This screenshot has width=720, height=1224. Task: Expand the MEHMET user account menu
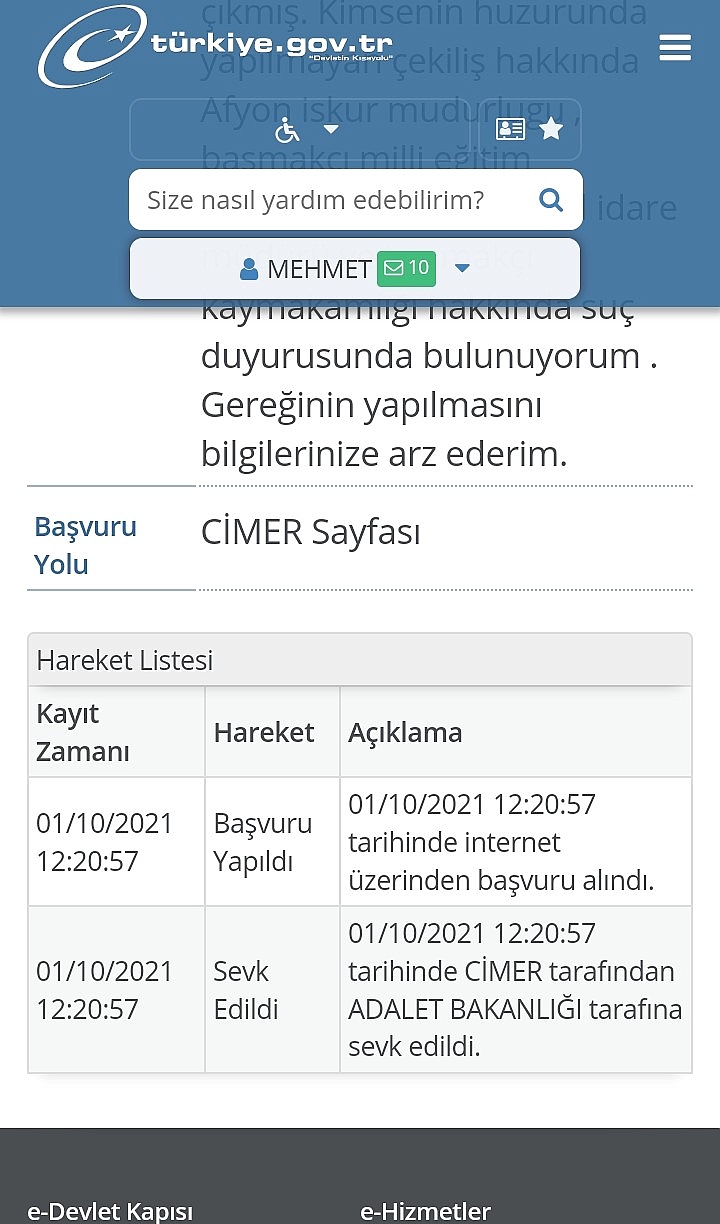(462, 268)
